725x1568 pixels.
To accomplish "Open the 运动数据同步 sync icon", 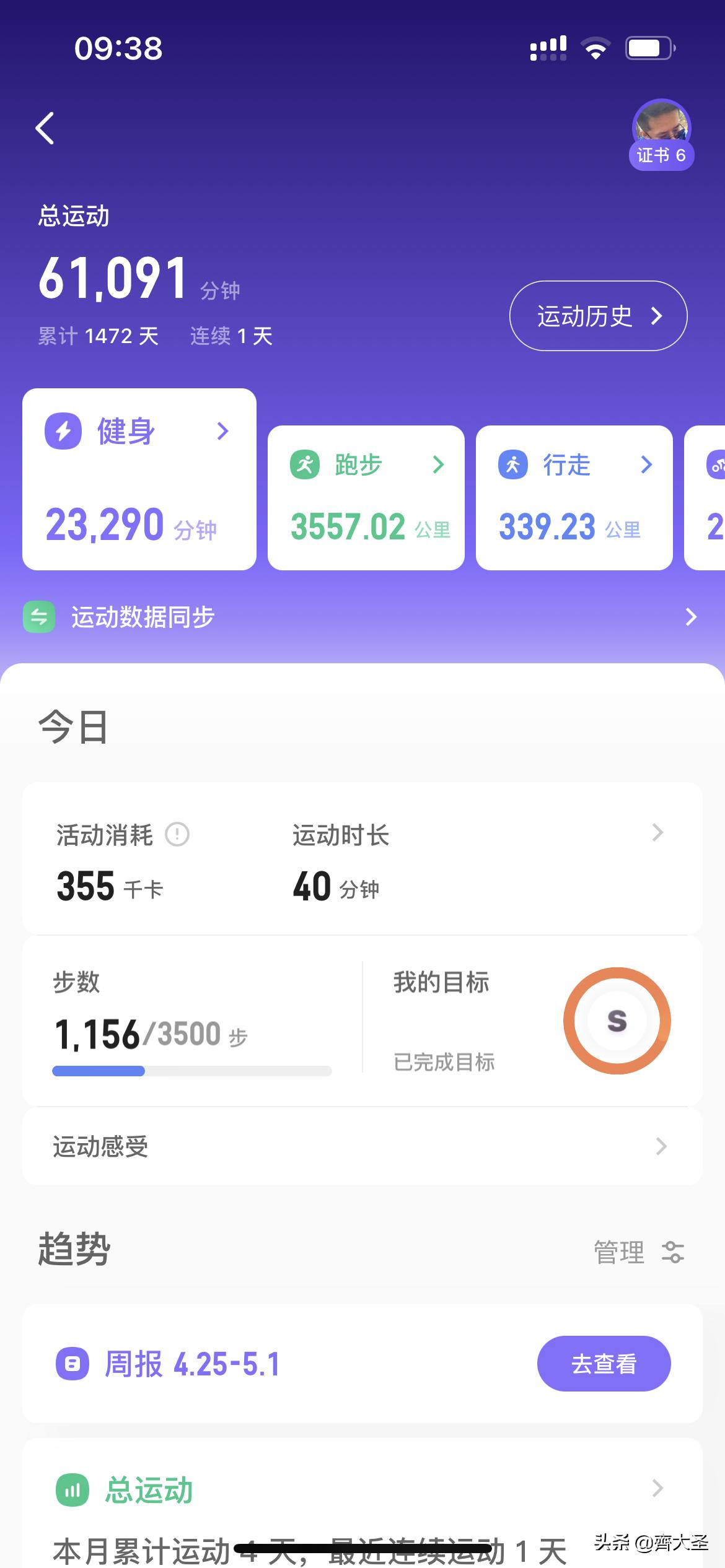I will click(x=38, y=617).
